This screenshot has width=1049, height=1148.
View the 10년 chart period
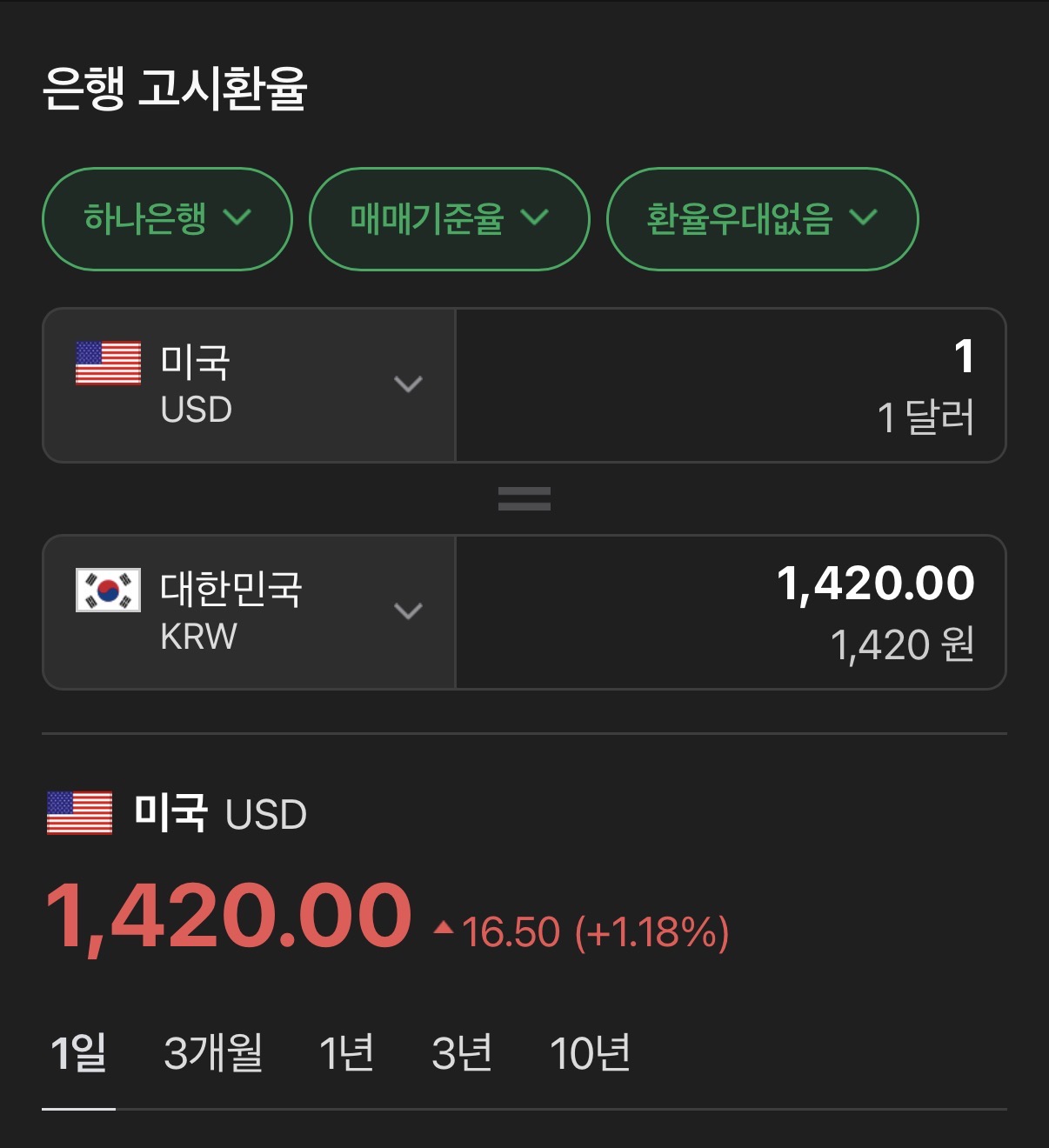pos(590,1053)
